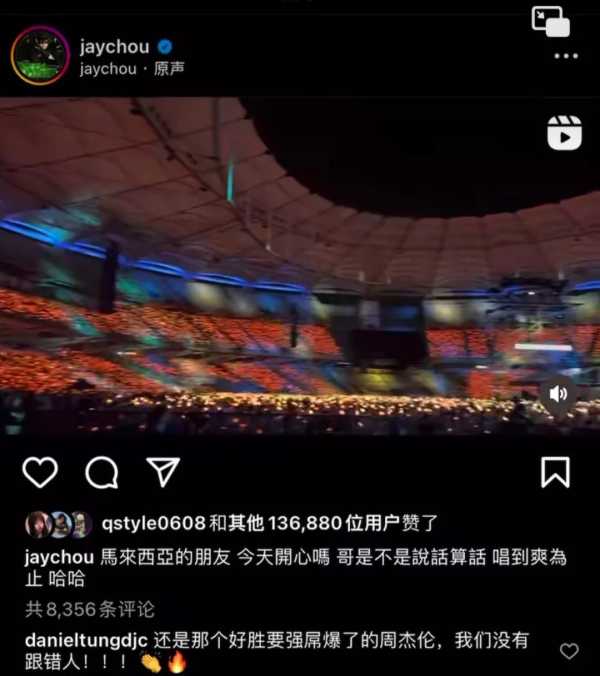Like danieltungdjc's comment
The width and height of the screenshot is (600, 676).
568,651
